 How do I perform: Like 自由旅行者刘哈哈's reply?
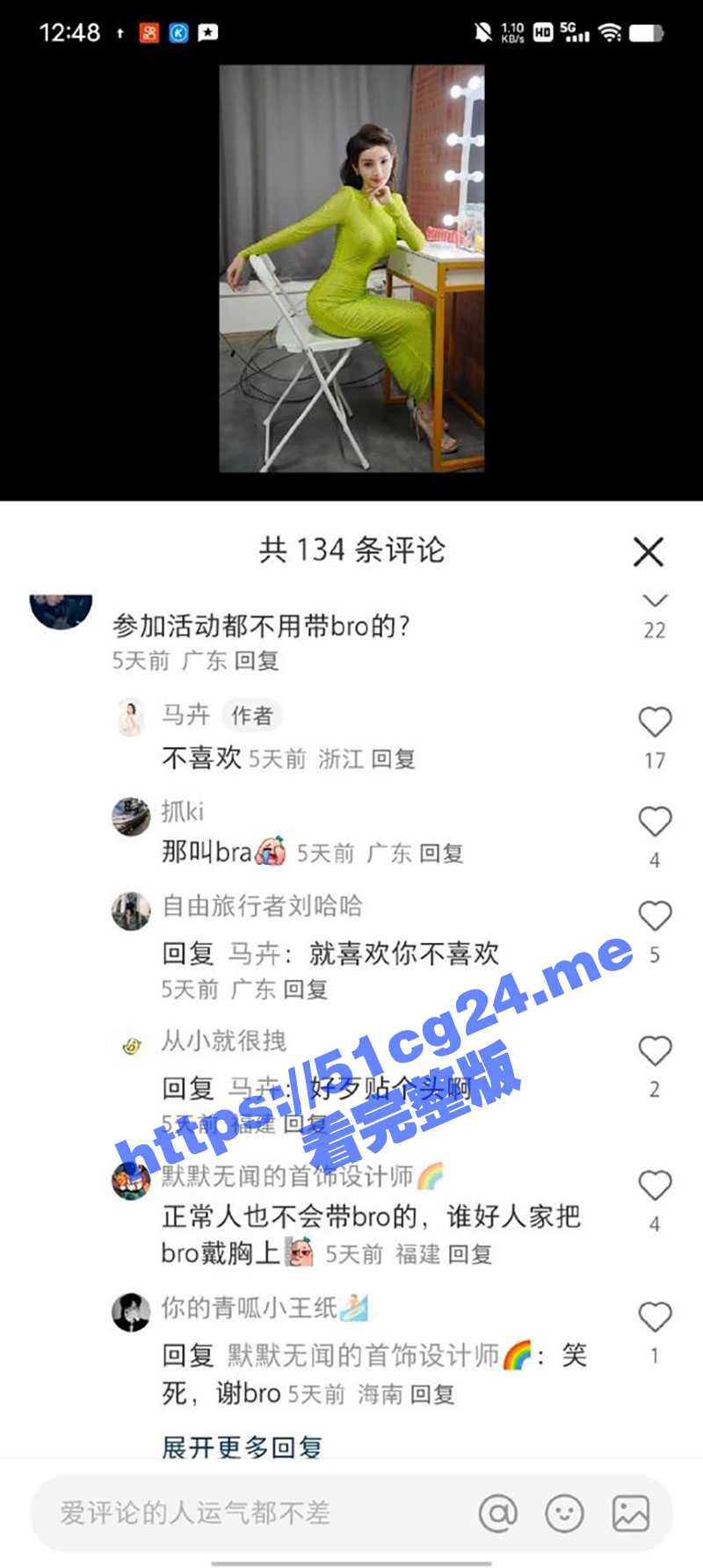pos(655,917)
